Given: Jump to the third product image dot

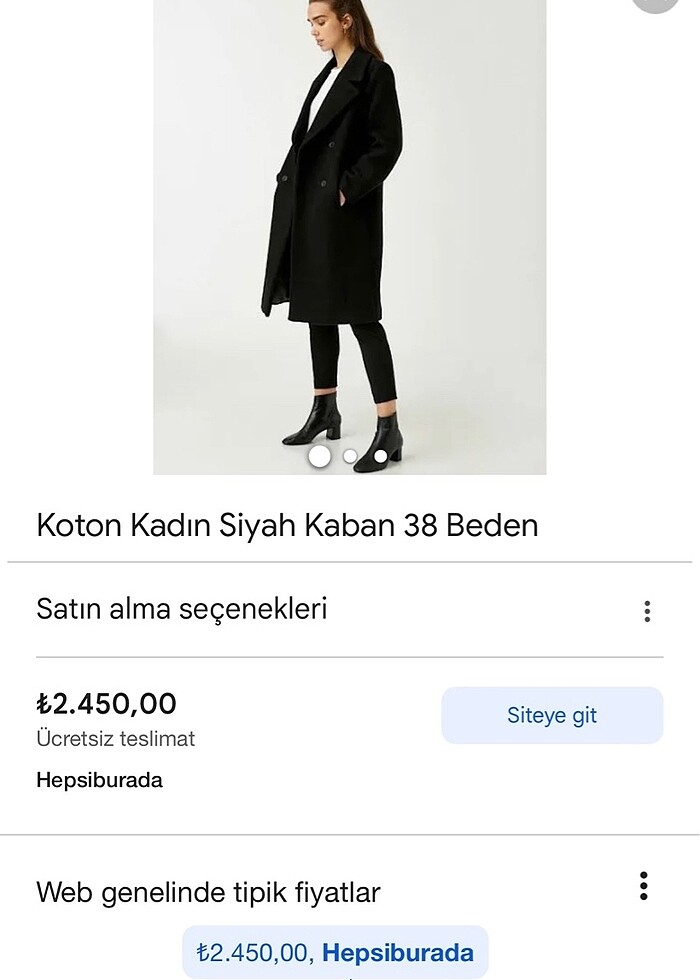Looking at the screenshot, I should click(381, 456).
